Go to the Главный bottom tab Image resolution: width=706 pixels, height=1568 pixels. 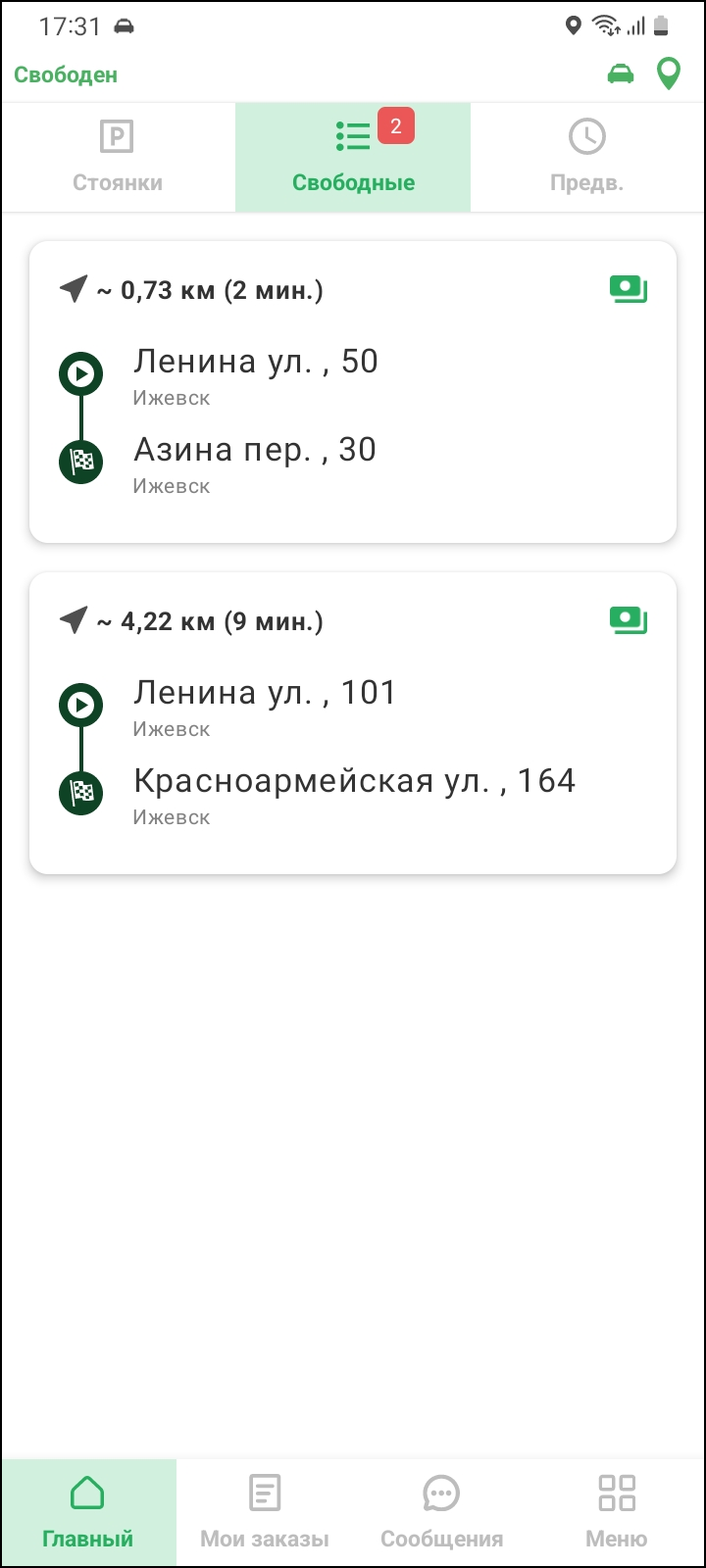coord(88,1512)
